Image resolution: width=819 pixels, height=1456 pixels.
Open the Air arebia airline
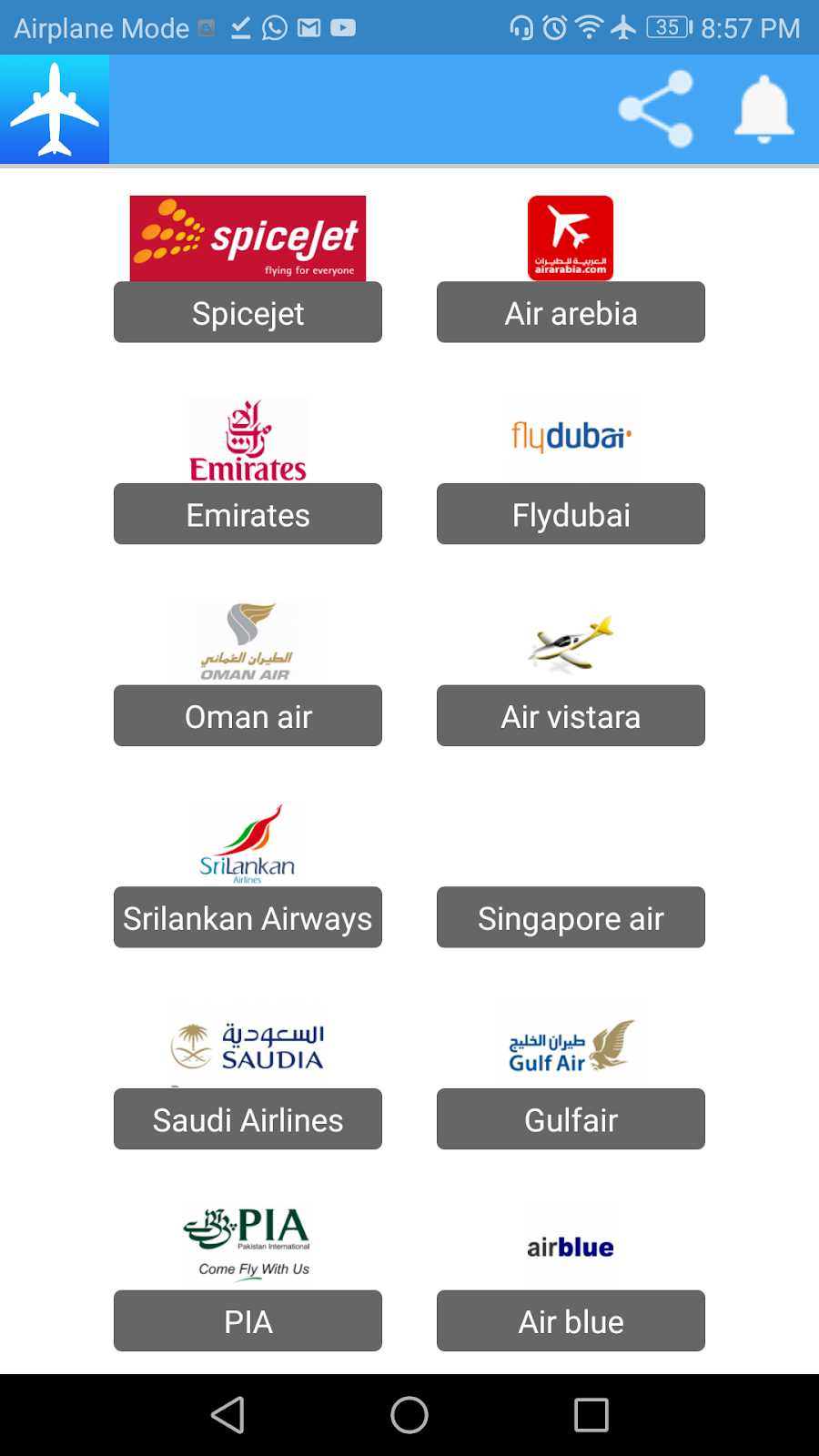(x=571, y=313)
